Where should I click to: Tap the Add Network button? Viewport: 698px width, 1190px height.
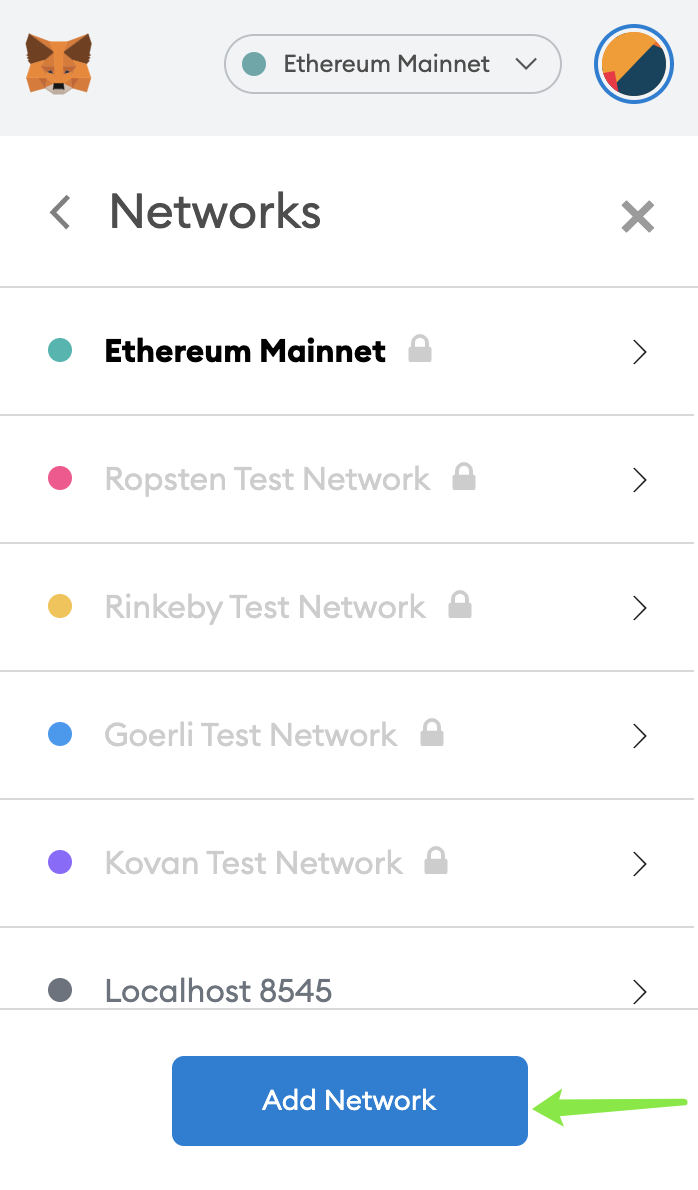click(350, 1100)
